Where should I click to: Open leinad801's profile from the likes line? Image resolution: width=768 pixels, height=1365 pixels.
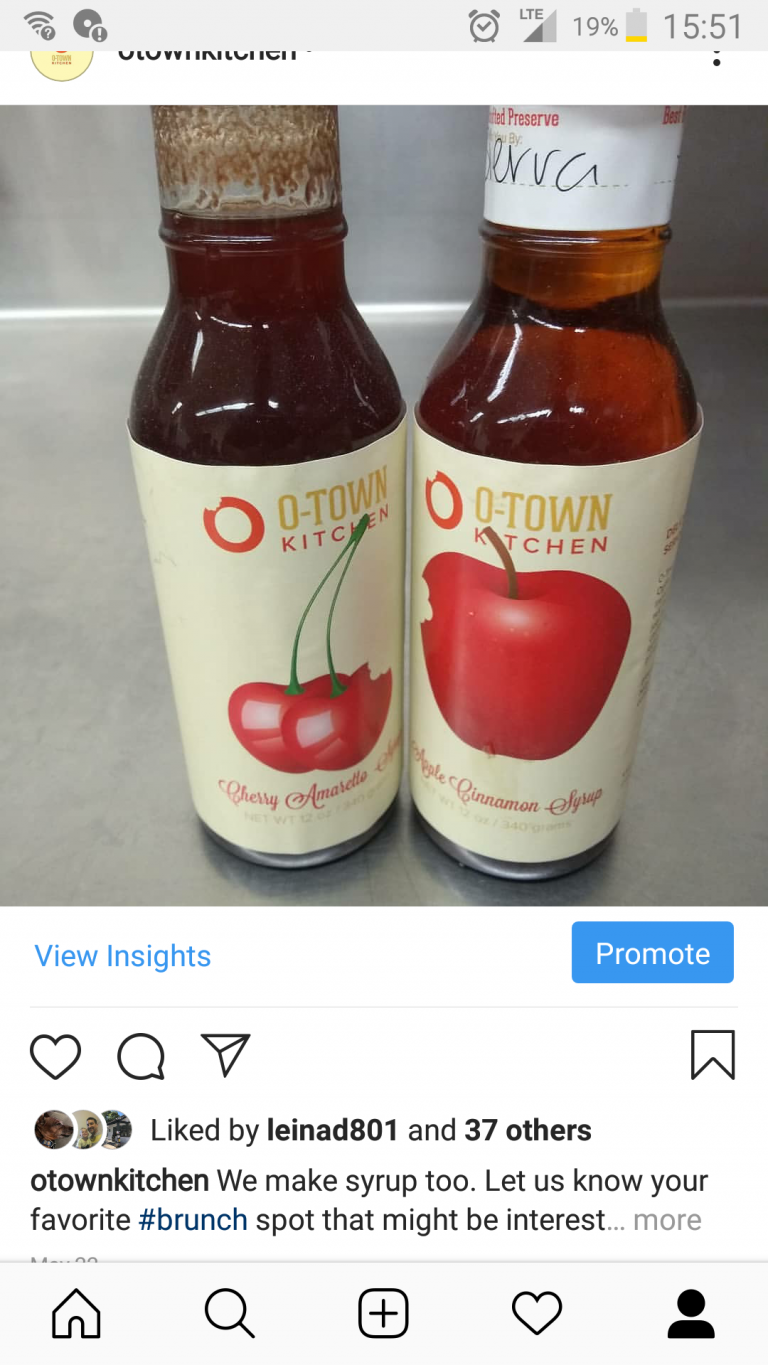[332, 1130]
